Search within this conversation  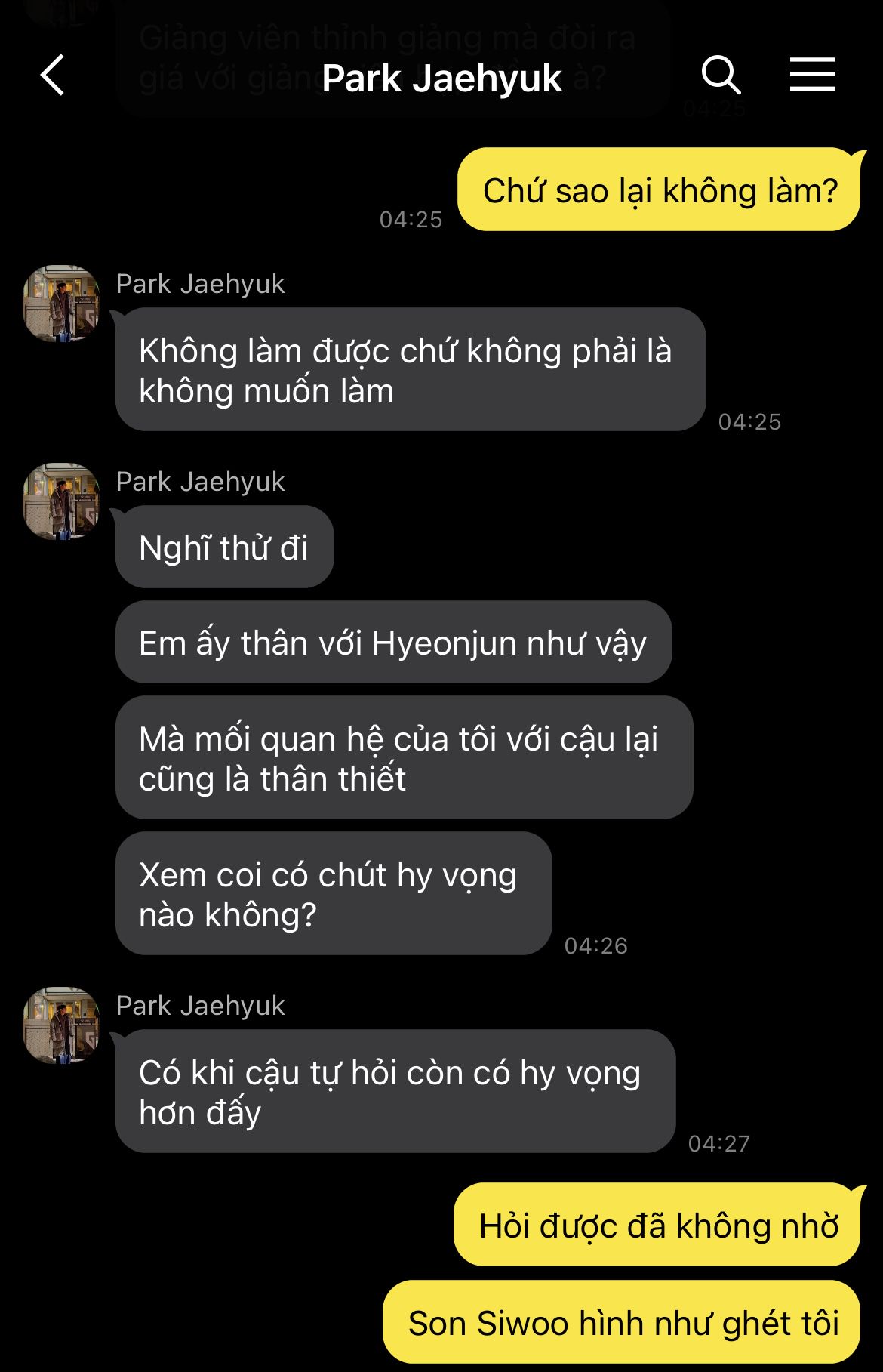721,75
